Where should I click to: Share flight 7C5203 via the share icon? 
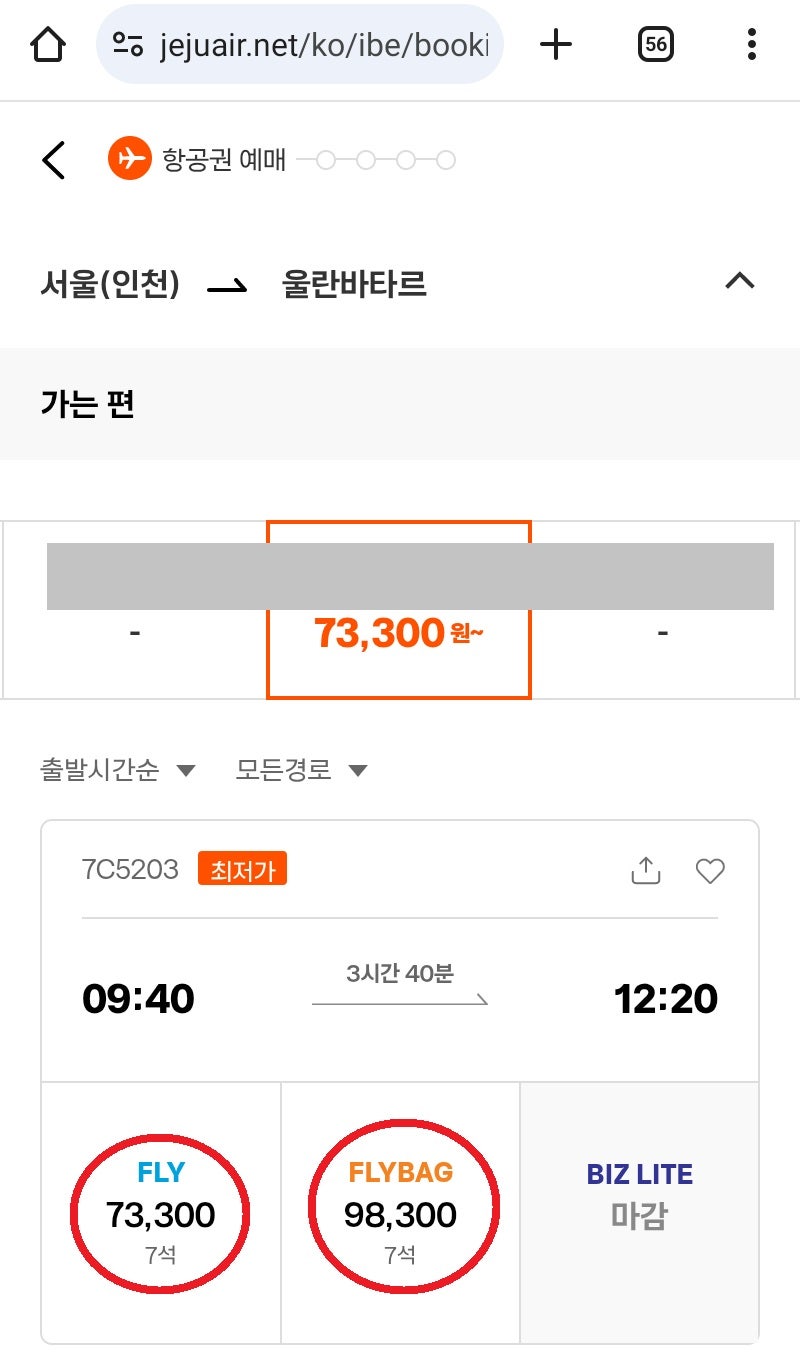646,871
